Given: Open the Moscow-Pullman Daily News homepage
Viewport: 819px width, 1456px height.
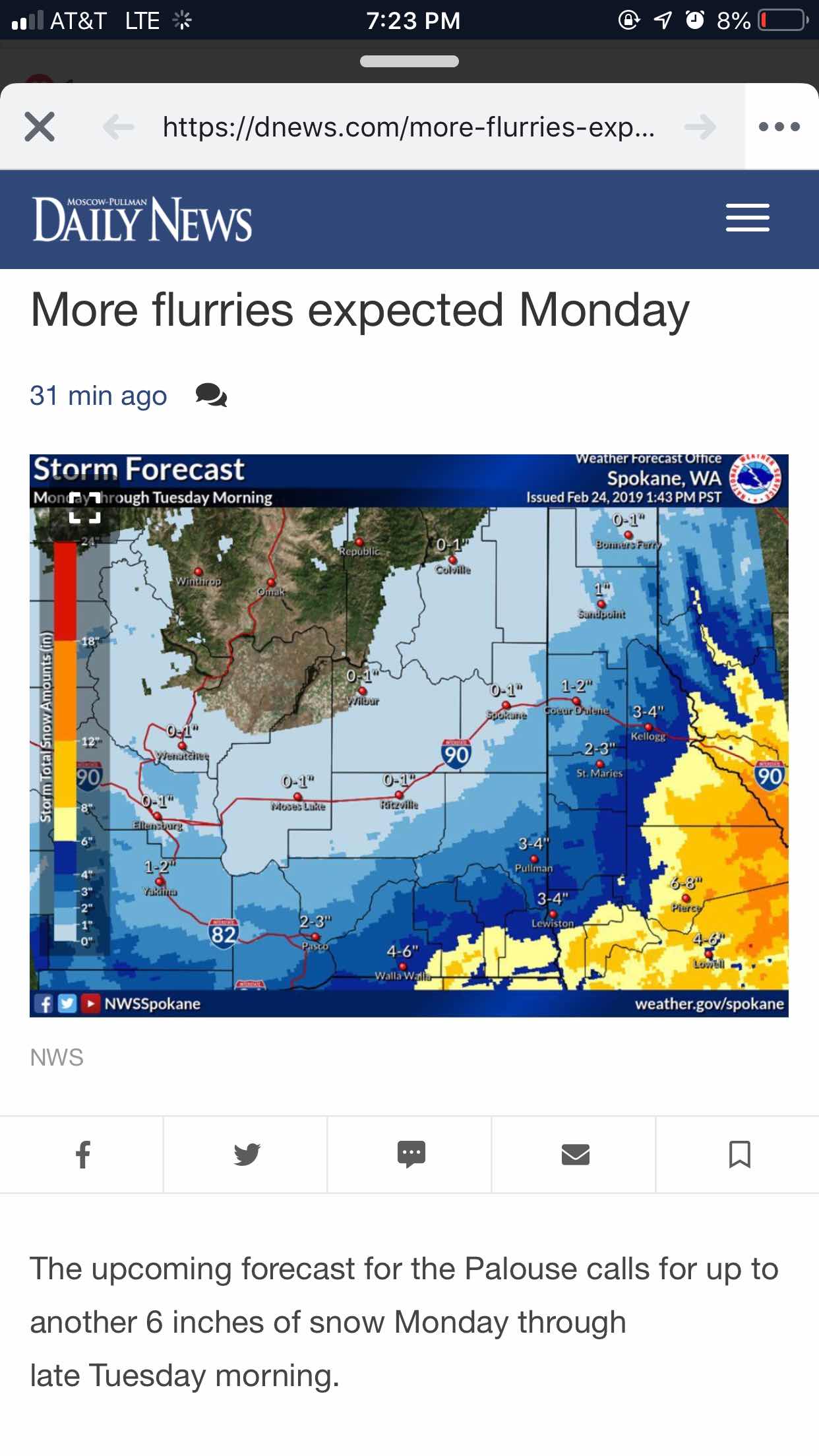Looking at the screenshot, I should click(x=142, y=220).
